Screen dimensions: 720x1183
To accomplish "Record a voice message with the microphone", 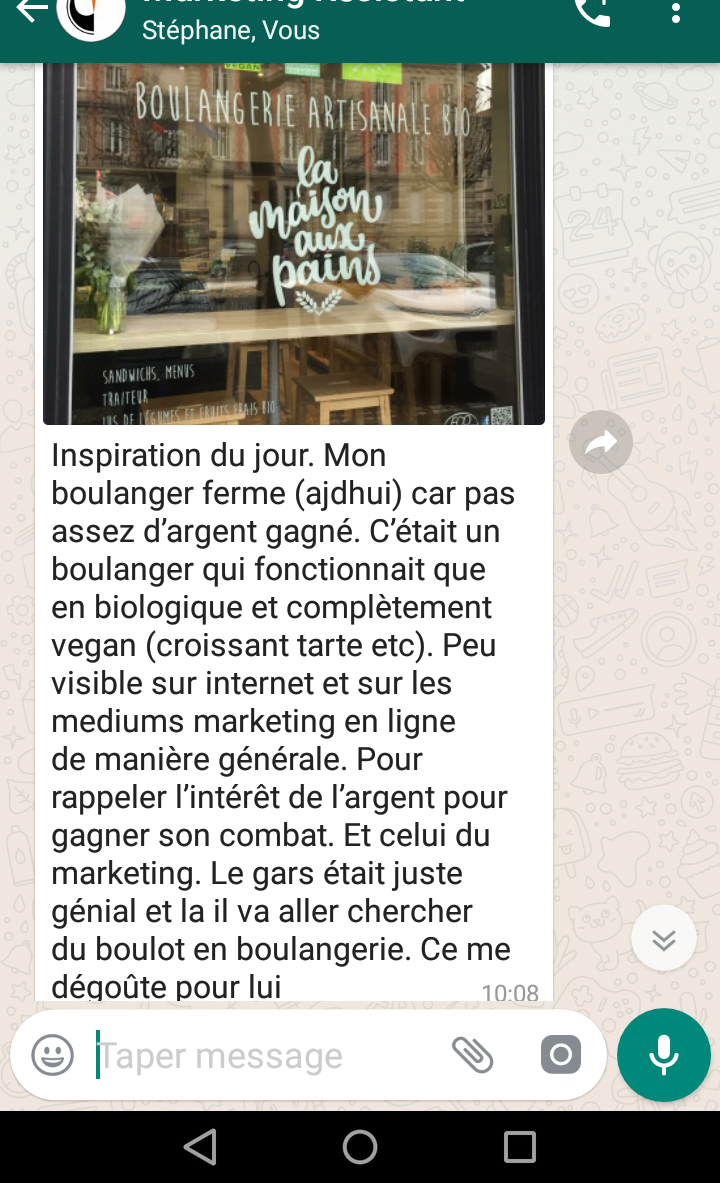I will click(x=664, y=1055).
